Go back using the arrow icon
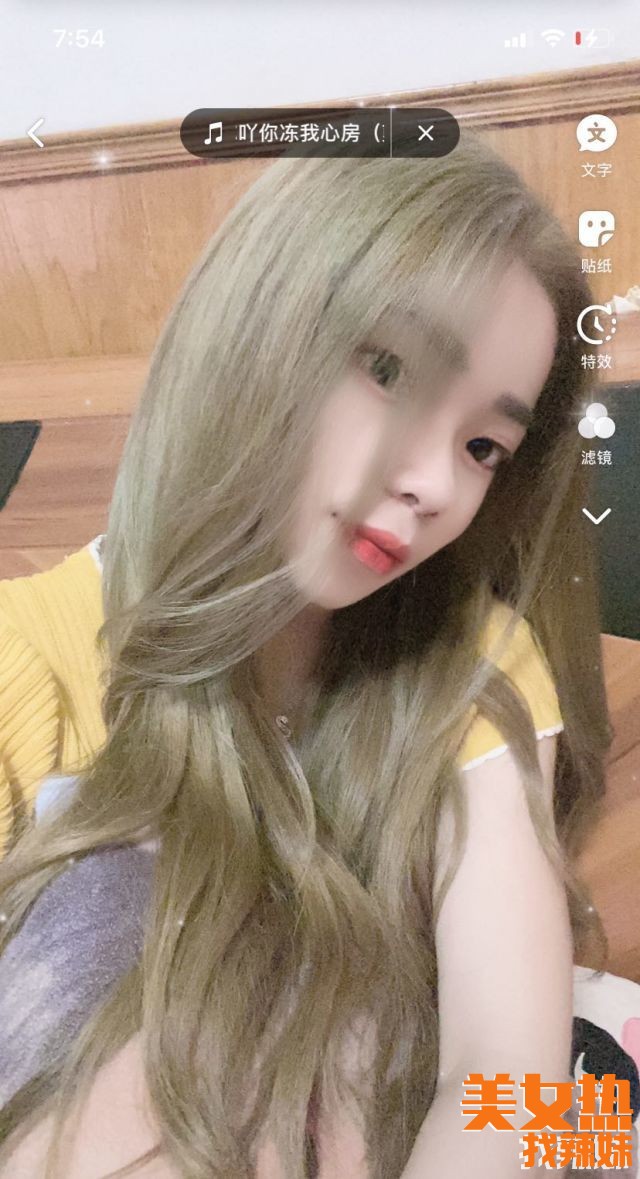The image size is (640, 1179). (36, 133)
